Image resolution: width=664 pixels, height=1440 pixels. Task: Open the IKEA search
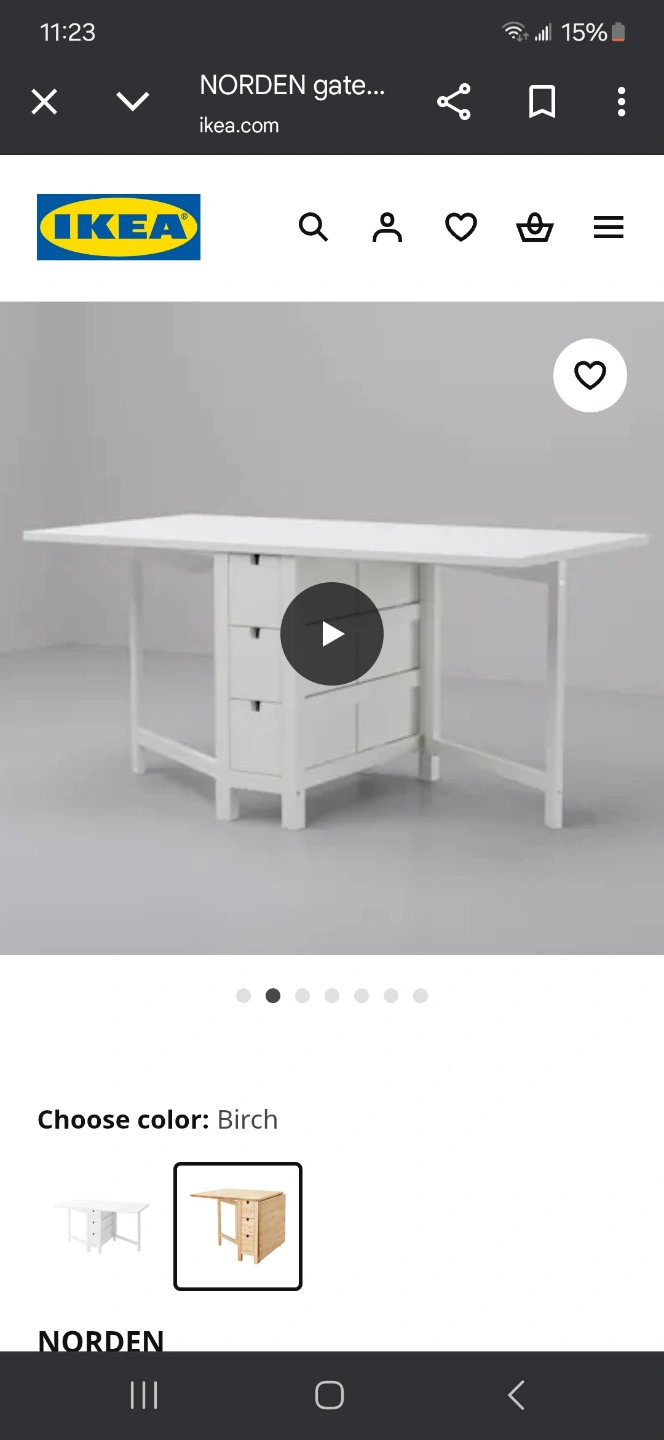pos(313,228)
